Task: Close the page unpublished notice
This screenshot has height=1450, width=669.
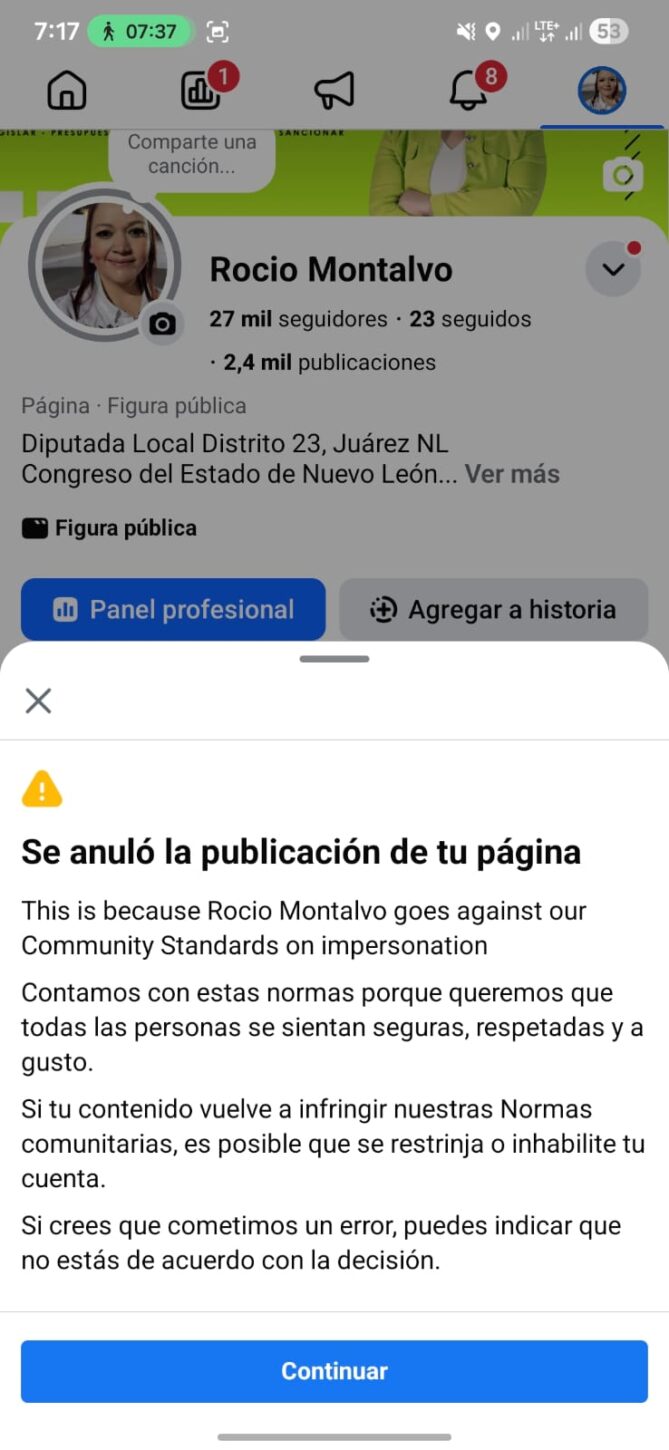Action: [x=38, y=701]
